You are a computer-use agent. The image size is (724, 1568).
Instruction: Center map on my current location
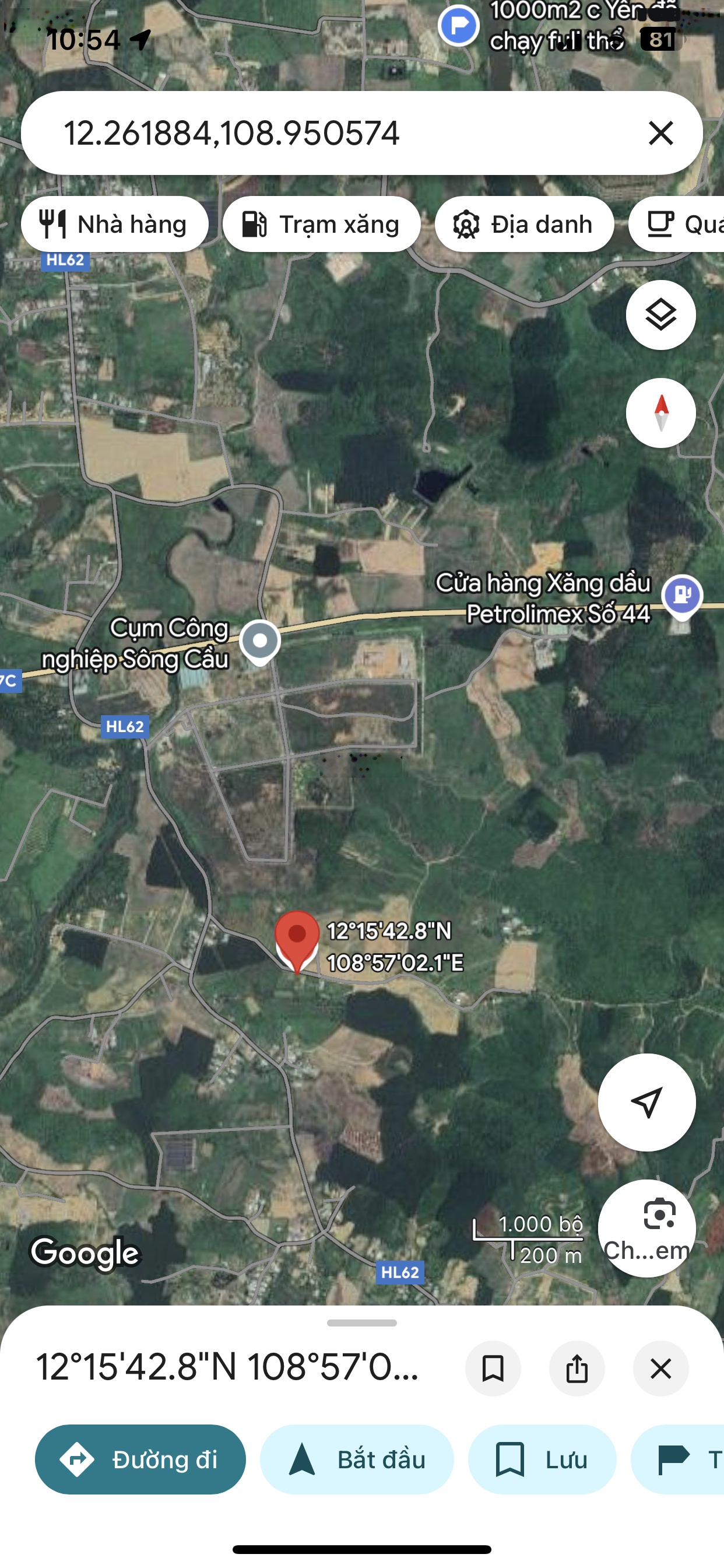(x=646, y=1102)
